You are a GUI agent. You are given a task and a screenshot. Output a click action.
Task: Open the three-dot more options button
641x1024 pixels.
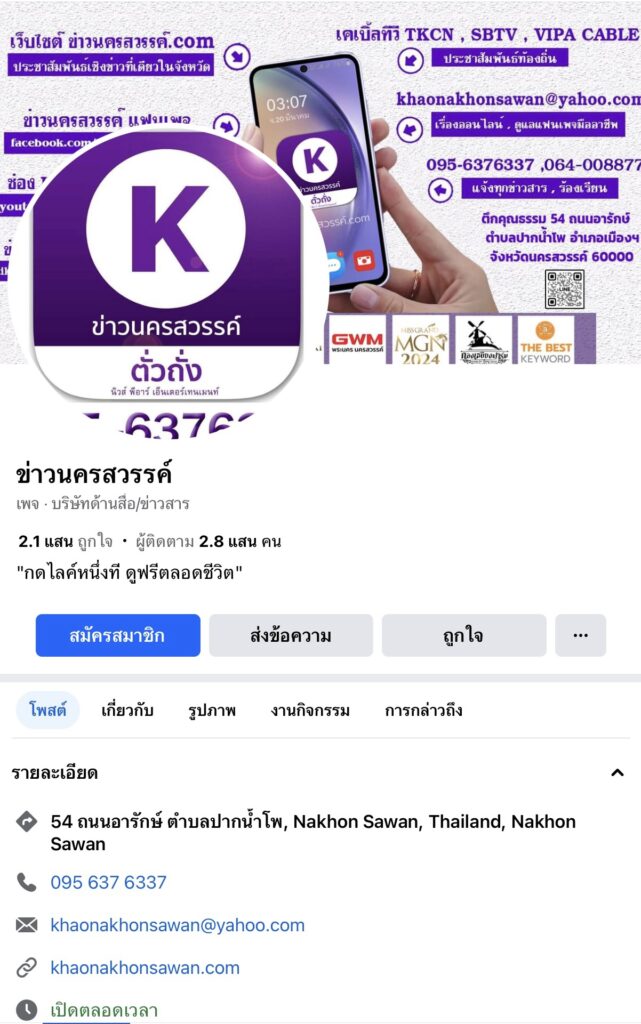pyautogui.click(x=580, y=635)
